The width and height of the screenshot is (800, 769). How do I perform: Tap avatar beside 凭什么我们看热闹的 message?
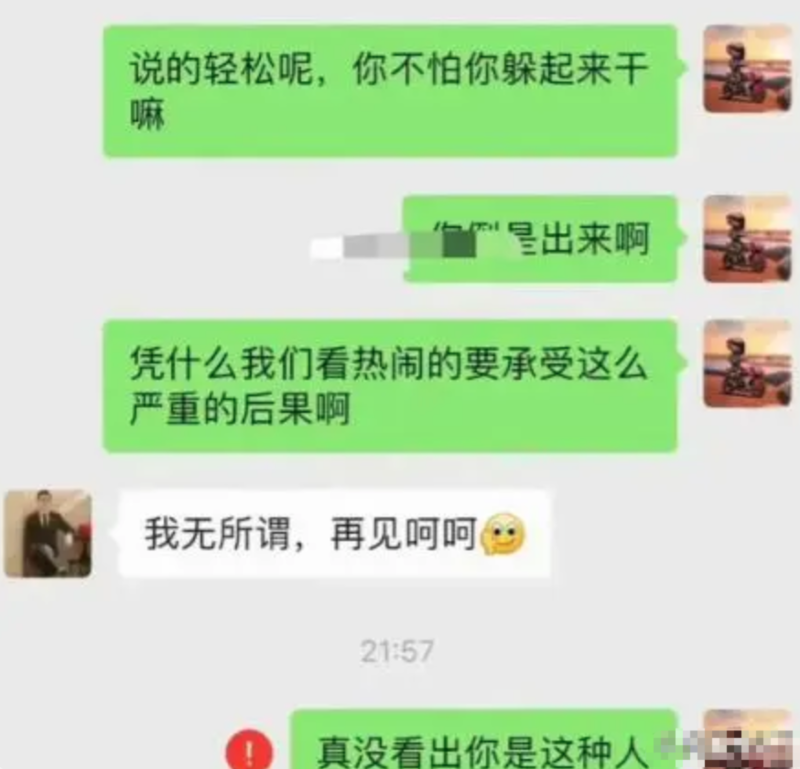[x=747, y=363]
